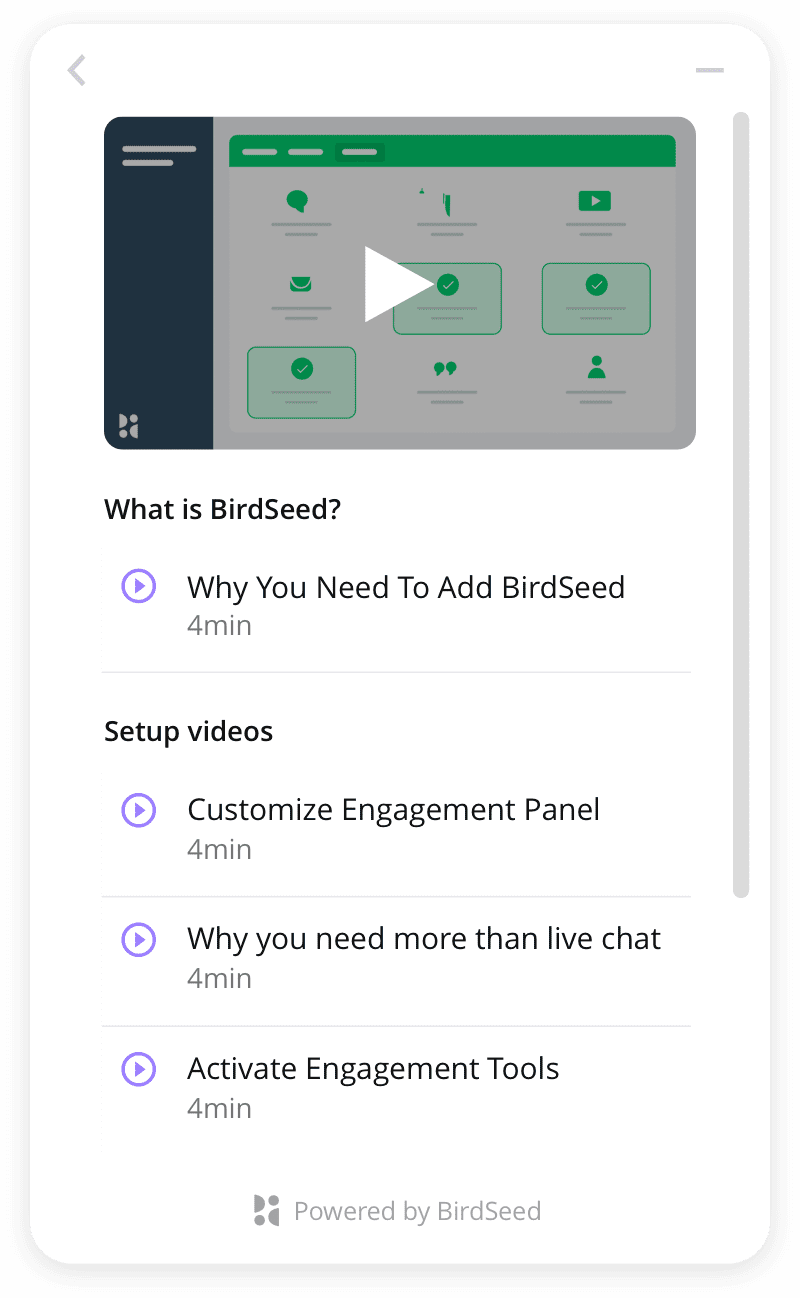Click the back chevron at the top left

77,70
